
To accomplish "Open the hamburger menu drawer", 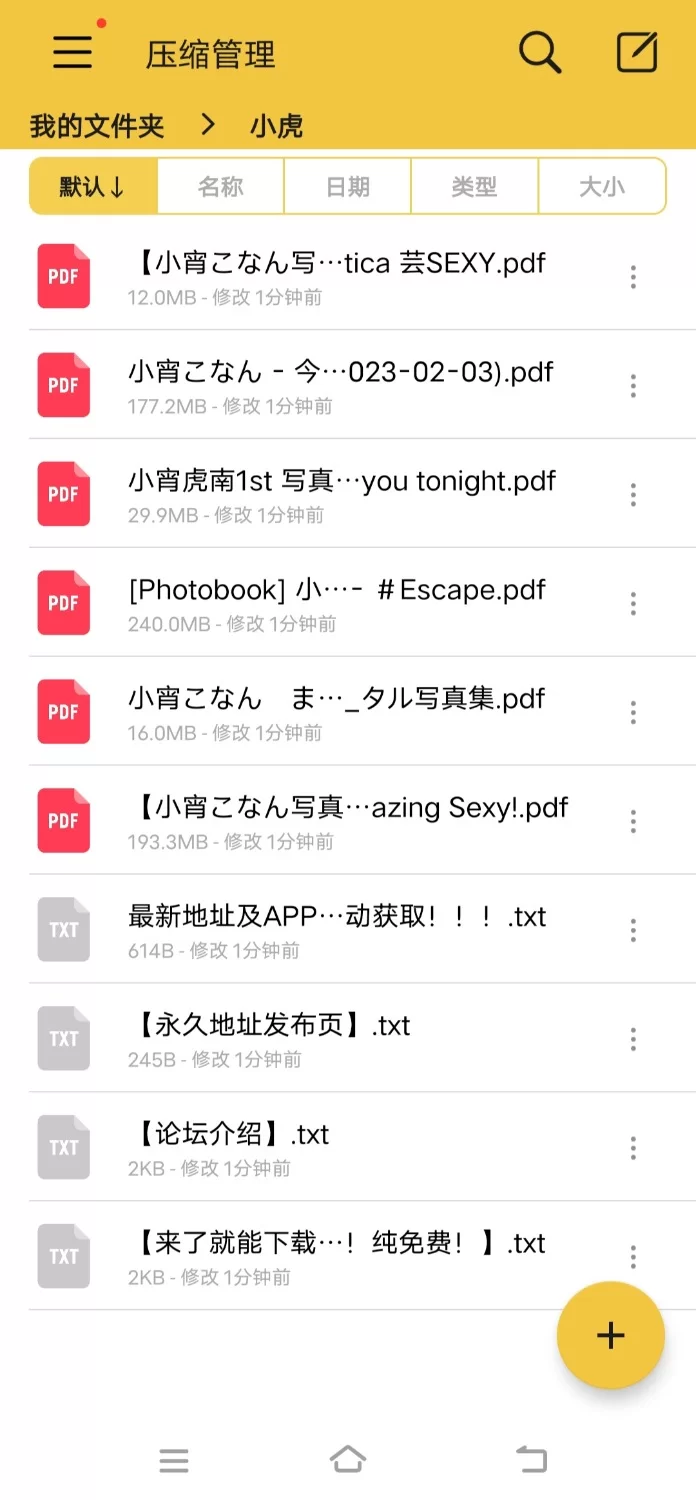I will [73, 52].
